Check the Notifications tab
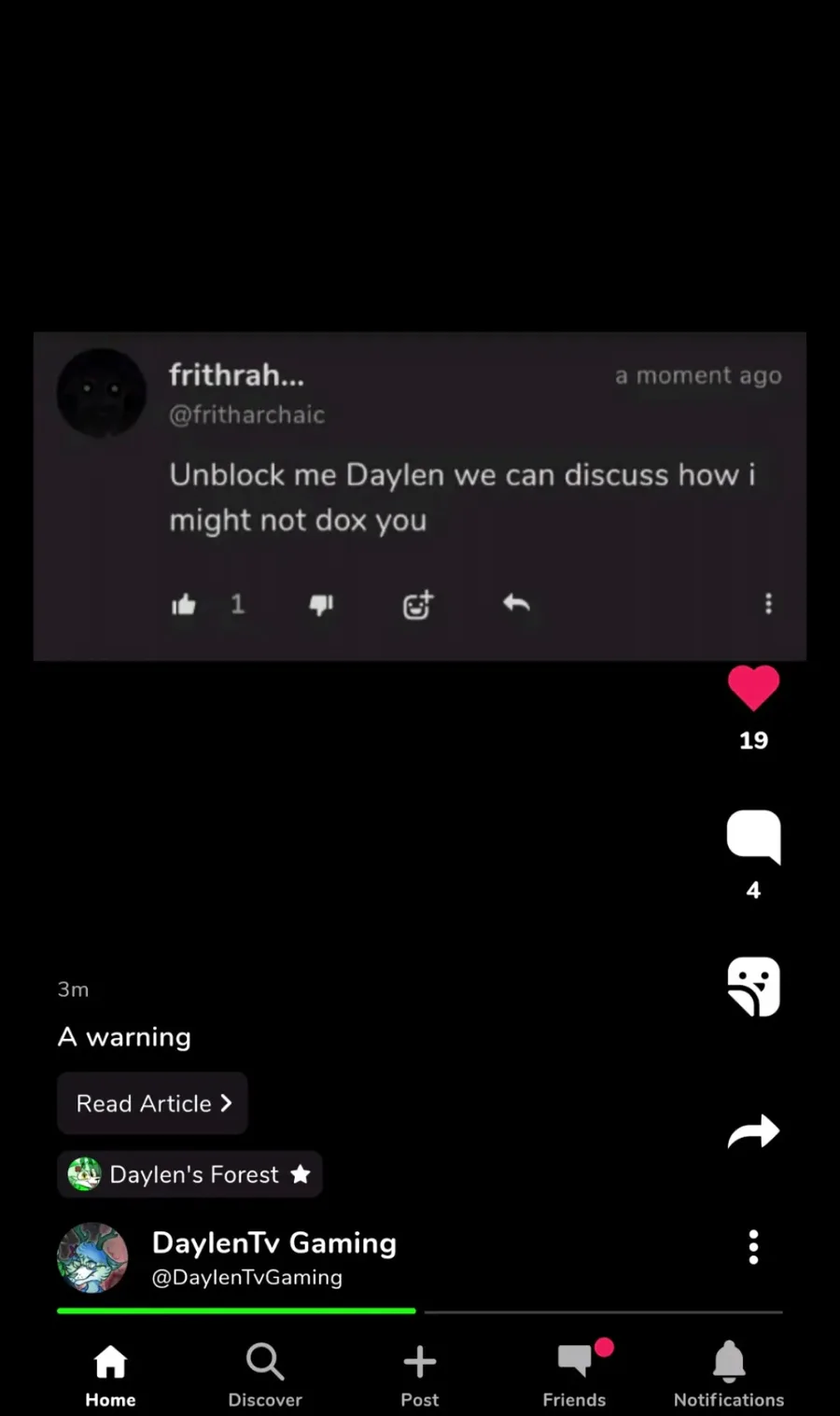The width and height of the screenshot is (840, 1416). coord(729,1373)
